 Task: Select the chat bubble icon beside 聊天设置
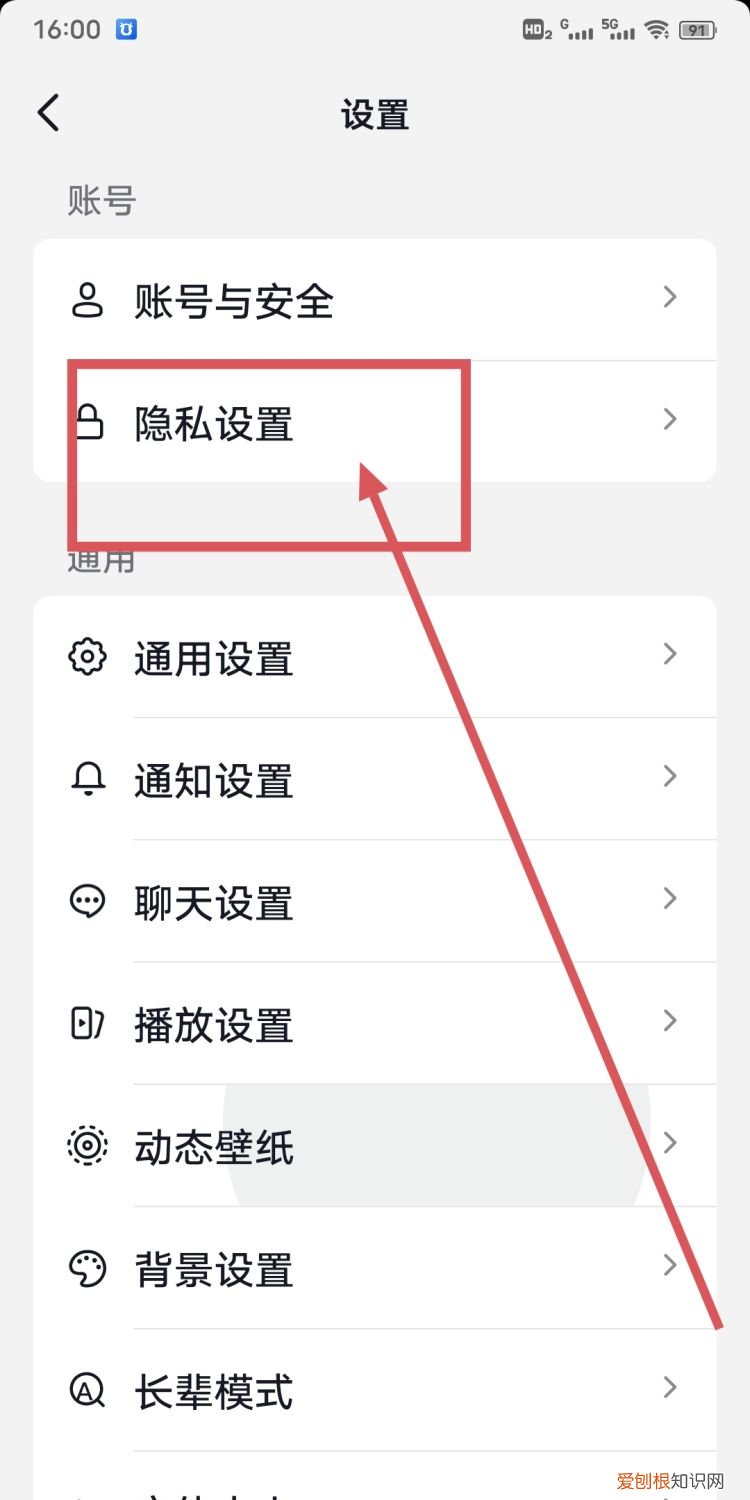coord(88,902)
